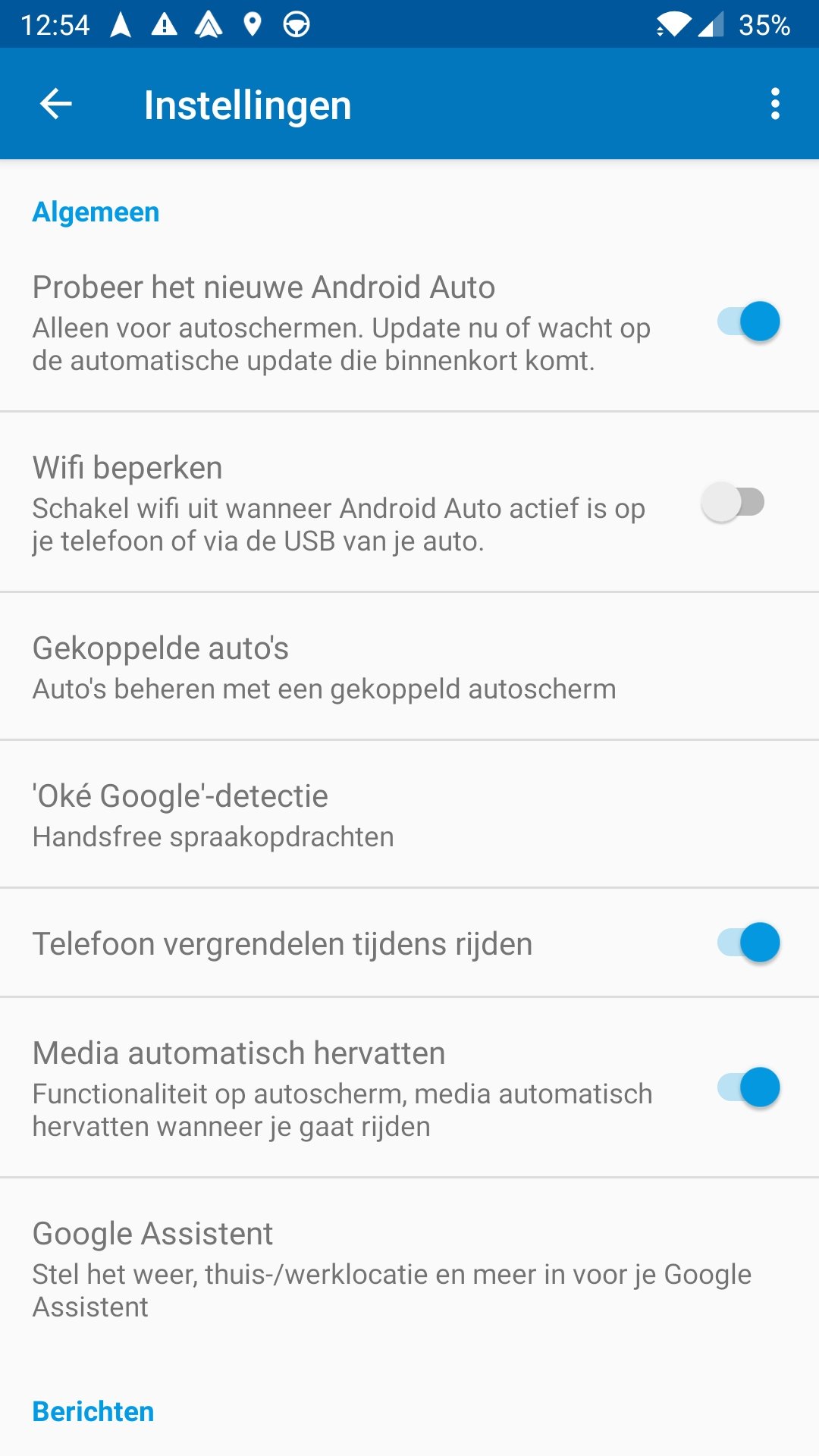The width and height of the screenshot is (819, 1456).
Task: Enable the 'Wifi beperken' switch
Action: coord(733,502)
